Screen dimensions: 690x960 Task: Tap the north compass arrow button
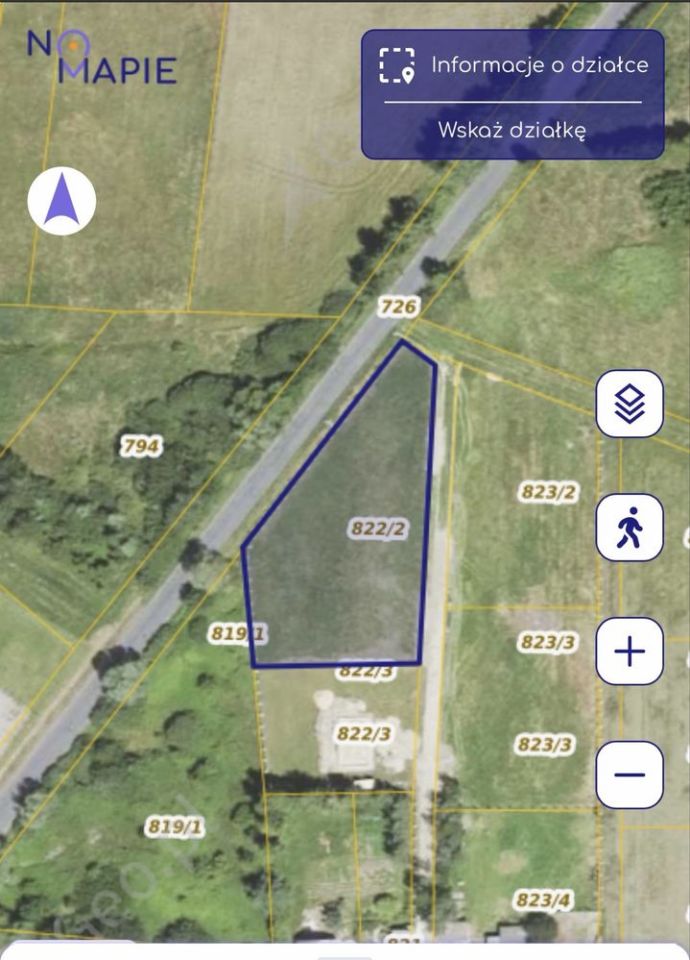[62, 201]
